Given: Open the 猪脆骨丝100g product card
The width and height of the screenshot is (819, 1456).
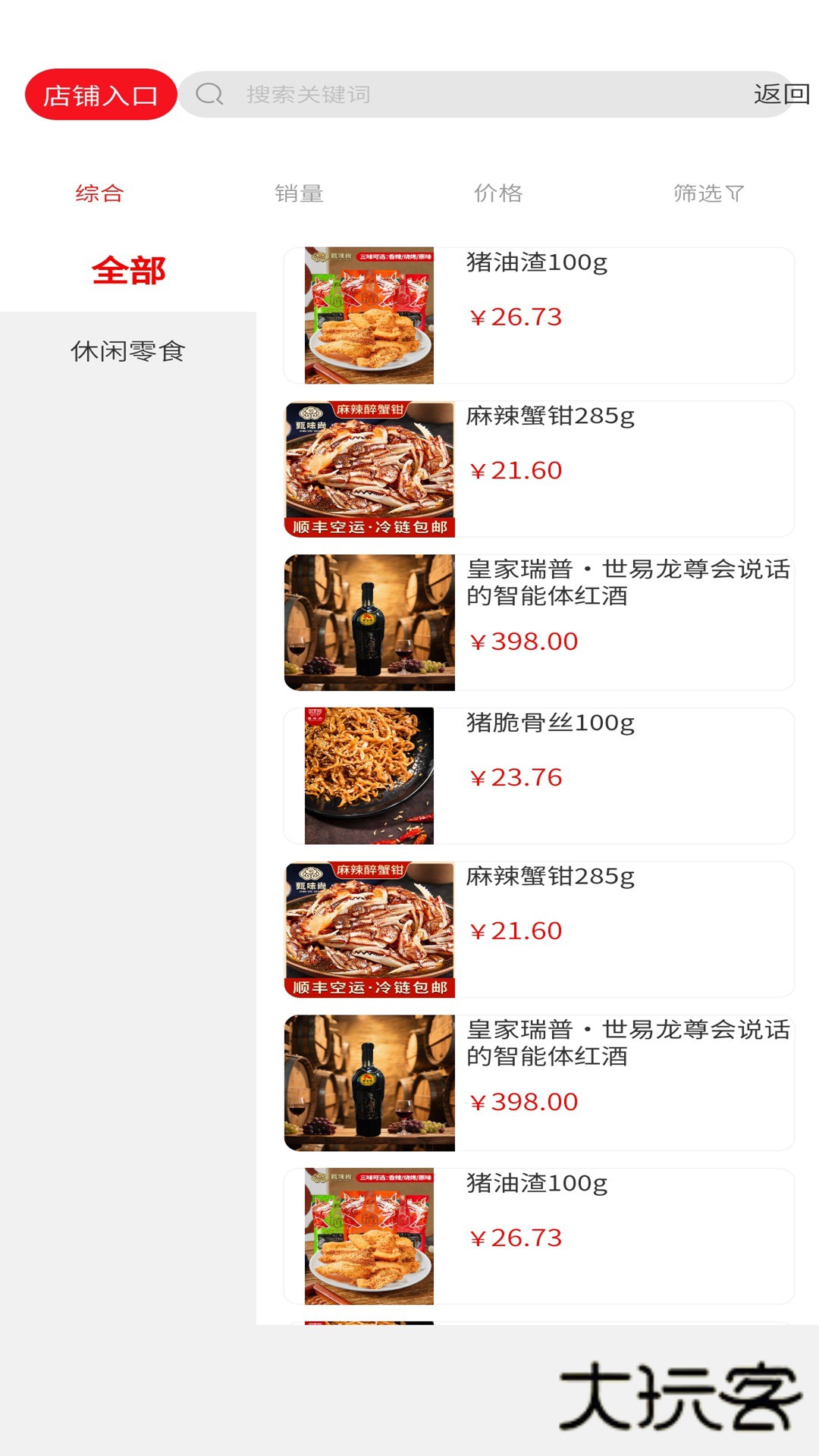Looking at the screenshot, I should (538, 776).
